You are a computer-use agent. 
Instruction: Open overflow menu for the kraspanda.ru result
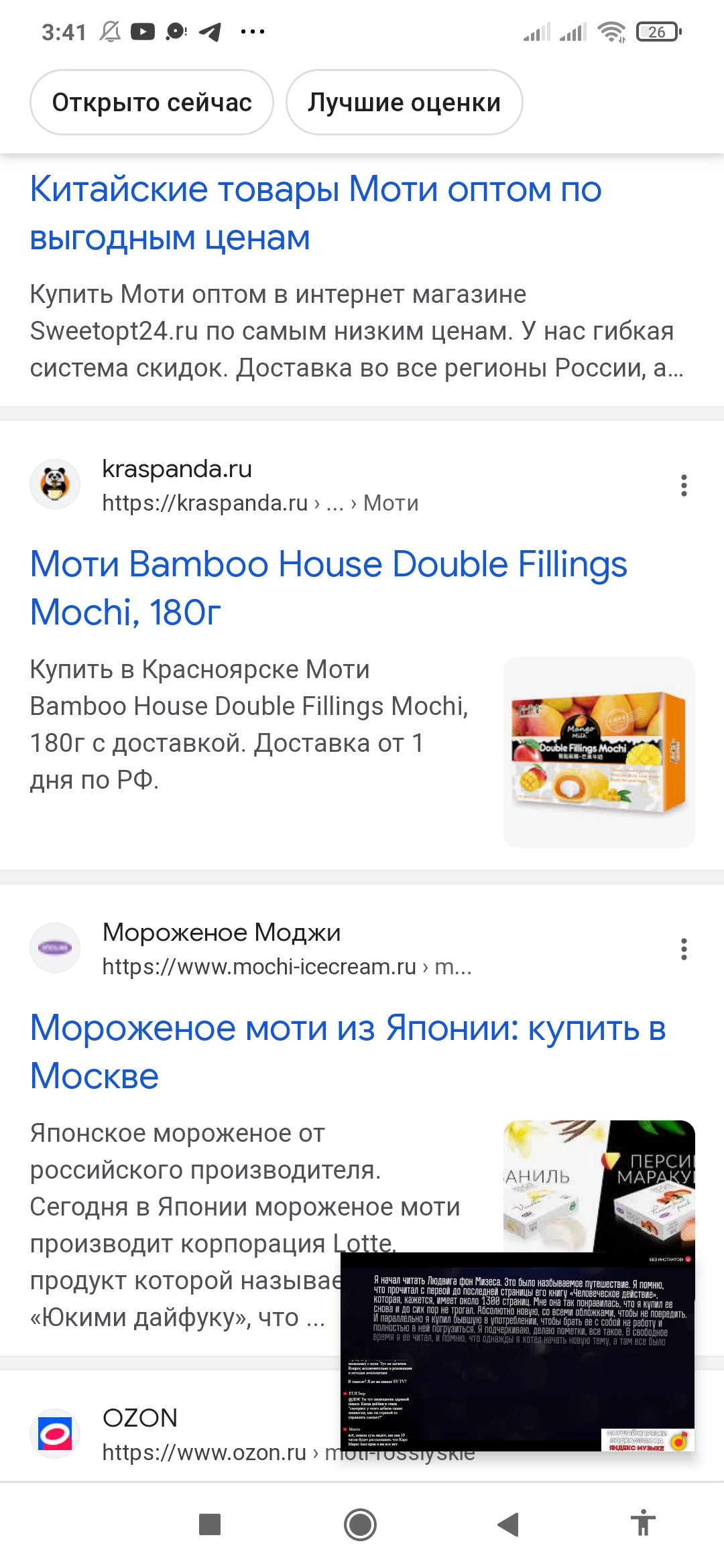[x=684, y=485]
